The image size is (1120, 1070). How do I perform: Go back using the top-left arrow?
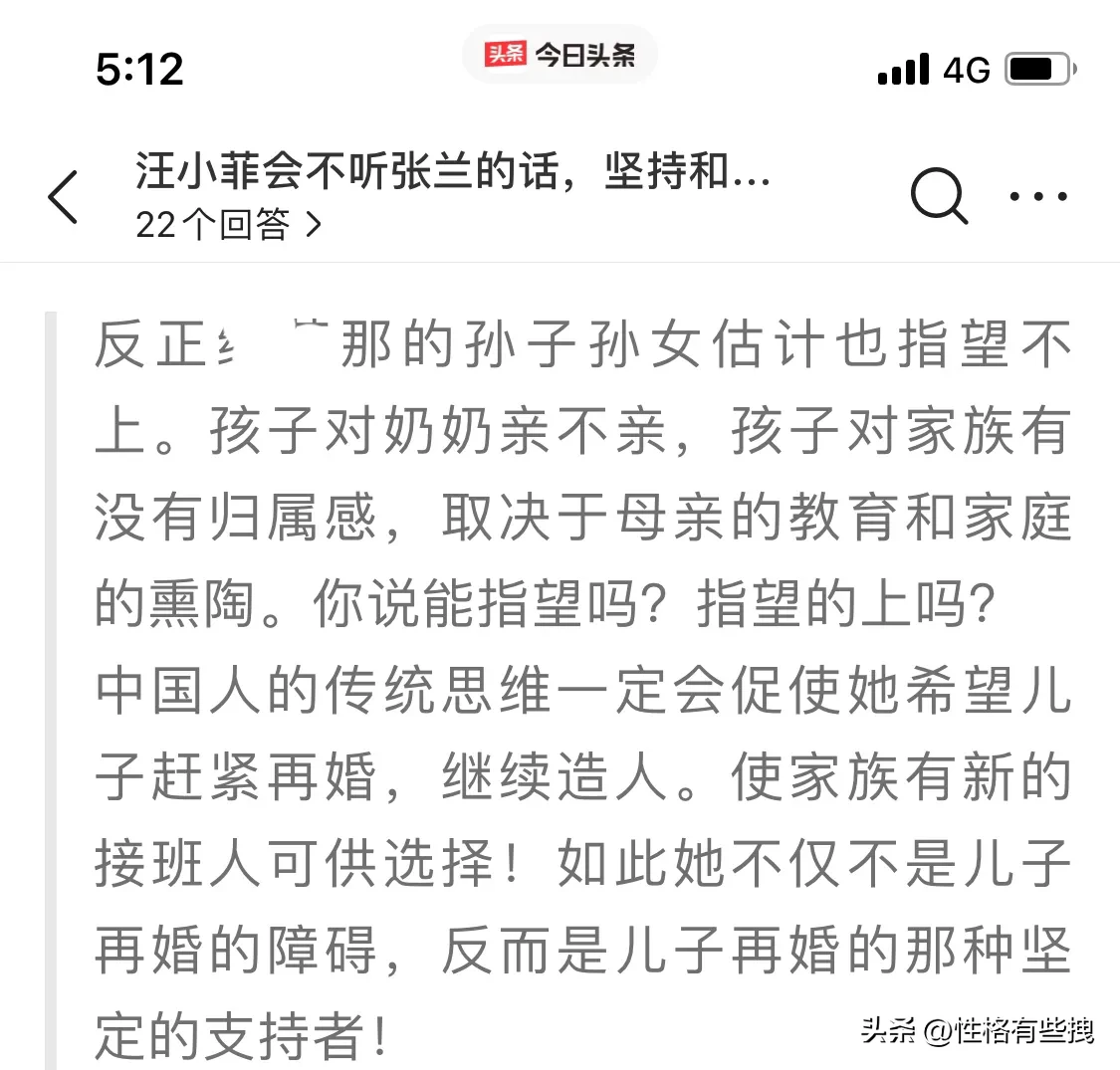(x=64, y=196)
